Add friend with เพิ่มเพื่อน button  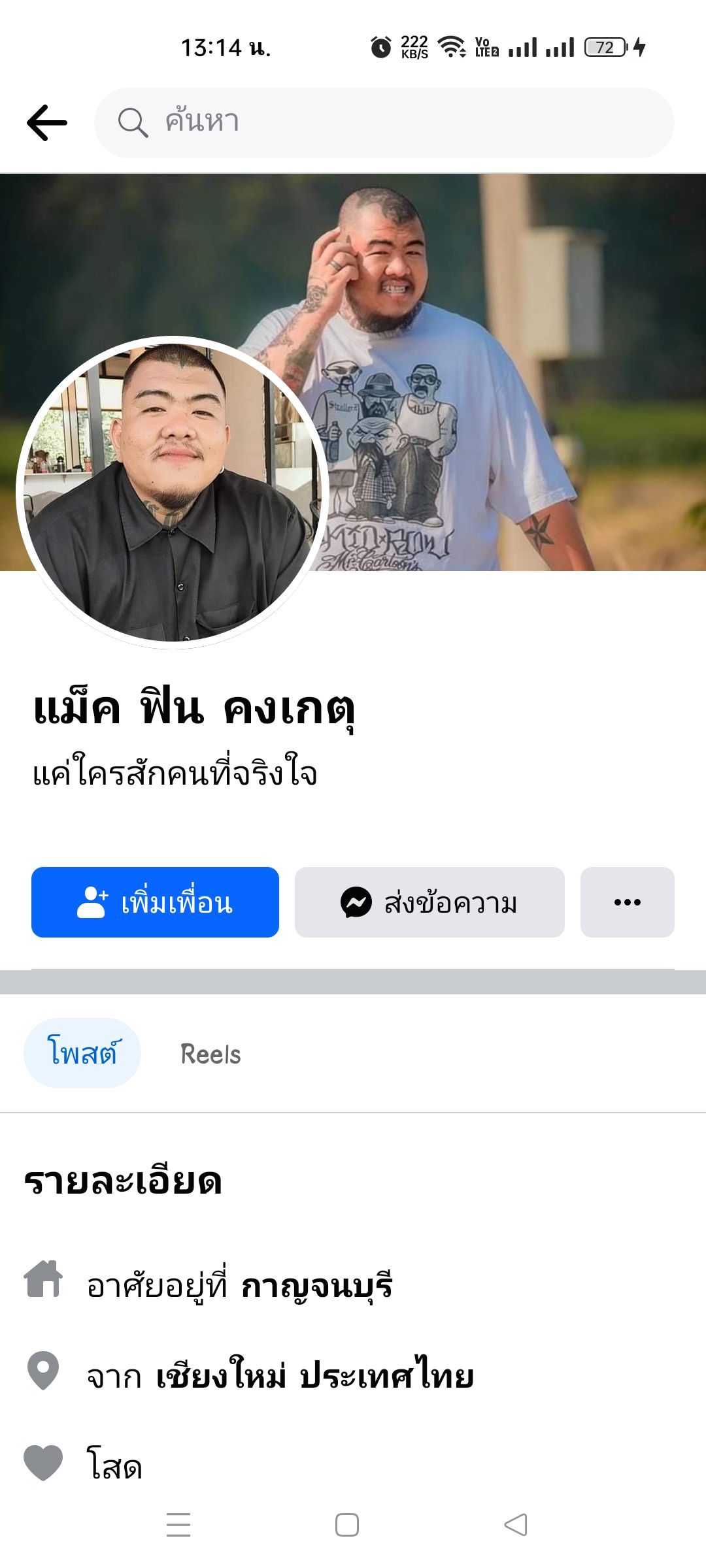coord(155,902)
